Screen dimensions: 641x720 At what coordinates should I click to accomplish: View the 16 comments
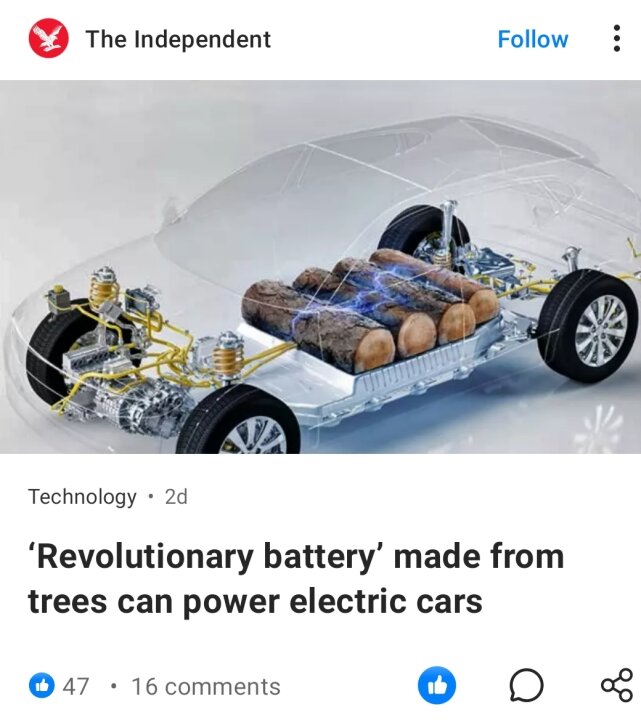click(205, 687)
